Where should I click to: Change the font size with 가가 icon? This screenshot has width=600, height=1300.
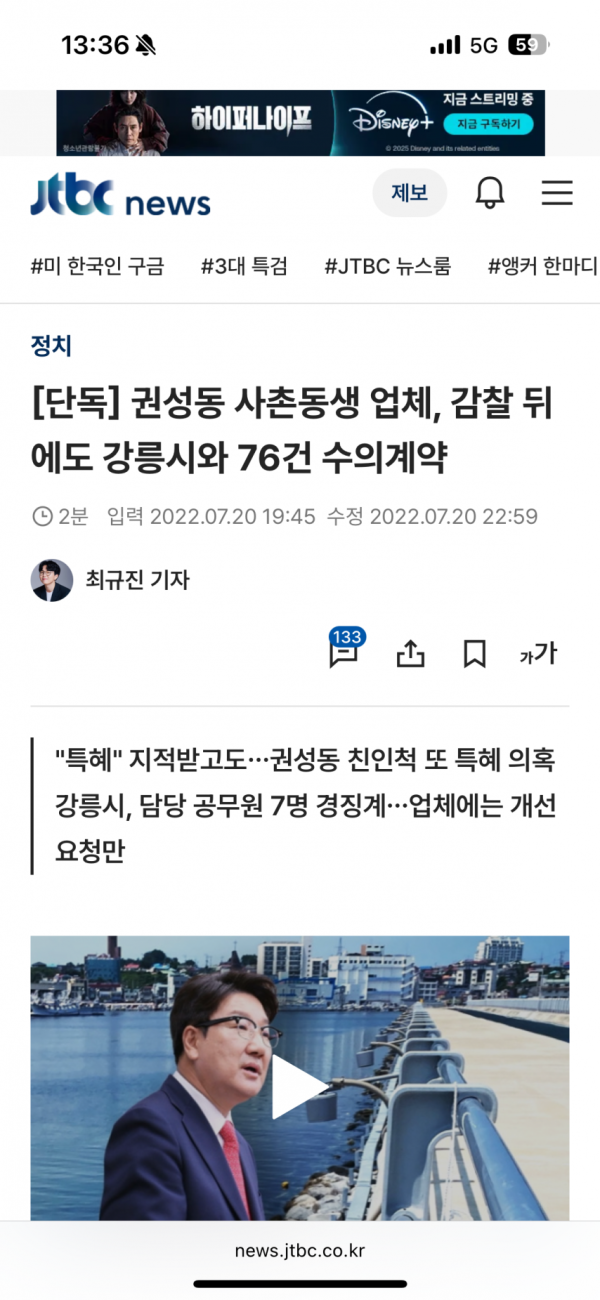point(538,654)
